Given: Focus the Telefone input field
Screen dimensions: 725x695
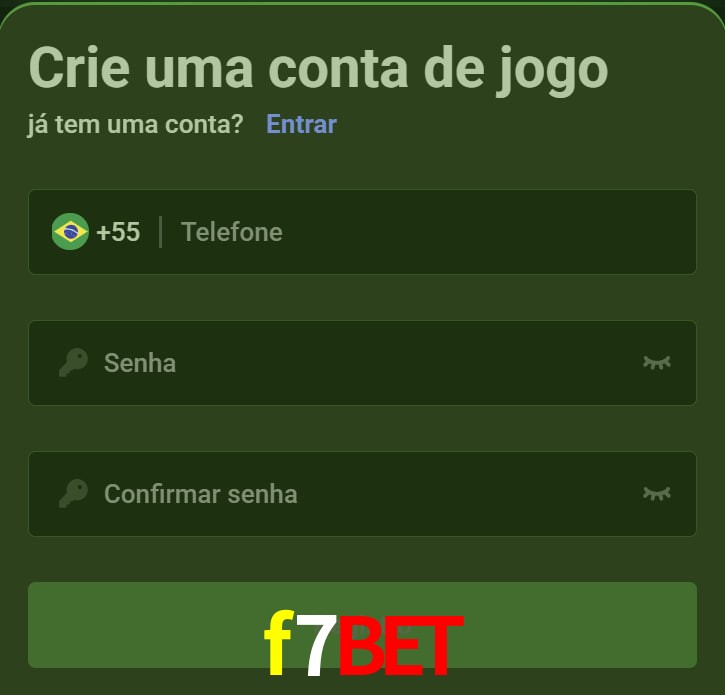Looking at the screenshot, I should point(420,232).
